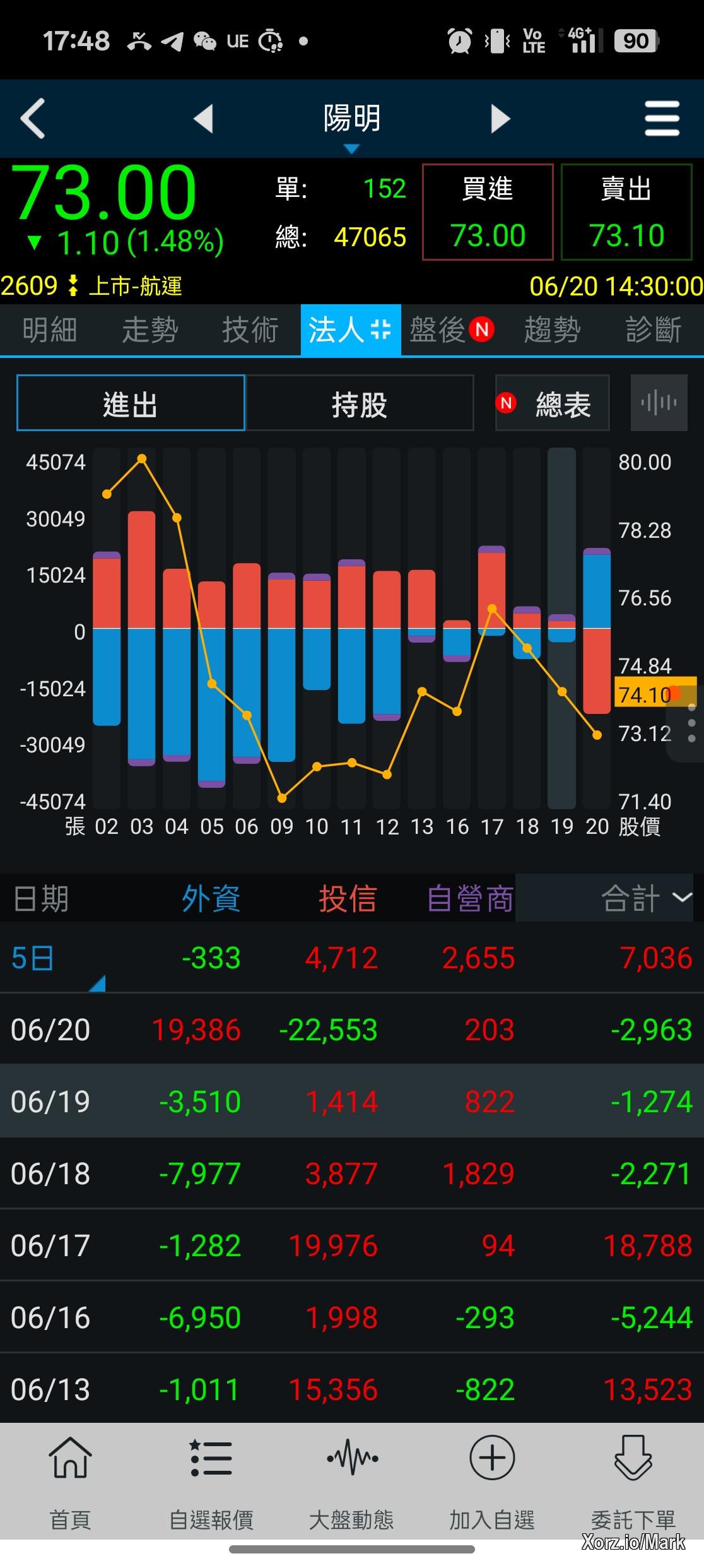Expand the 合計 column dropdown
Image resolution: width=704 pixels, height=1568 pixels.
(x=646, y=898)
